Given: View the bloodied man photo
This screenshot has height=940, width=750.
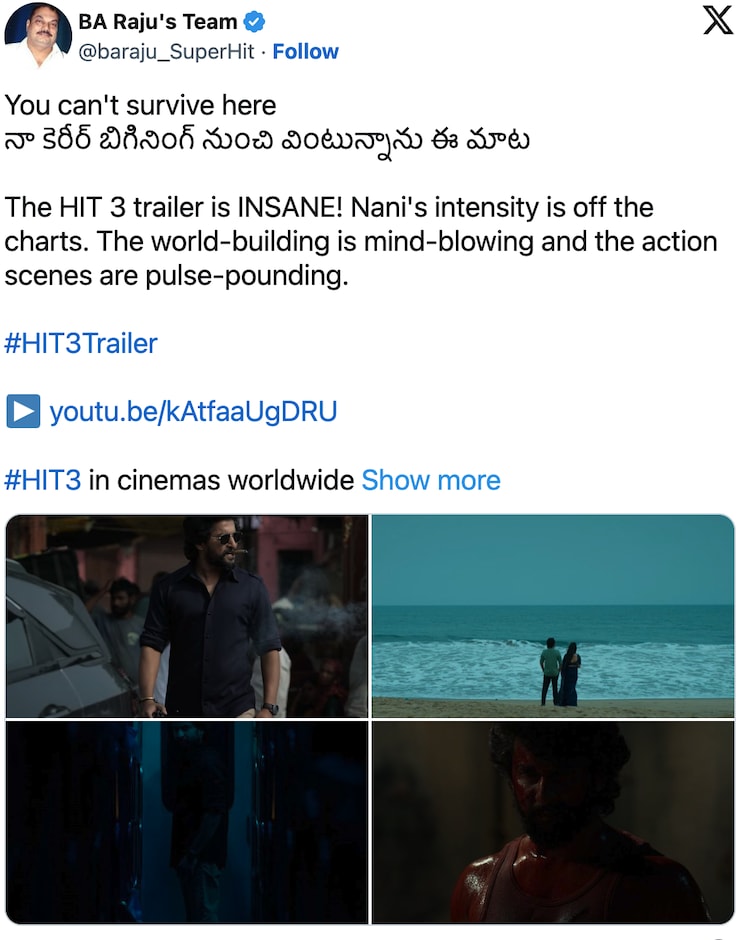Looking at the screenshot, I should click(x=553, y=822).
